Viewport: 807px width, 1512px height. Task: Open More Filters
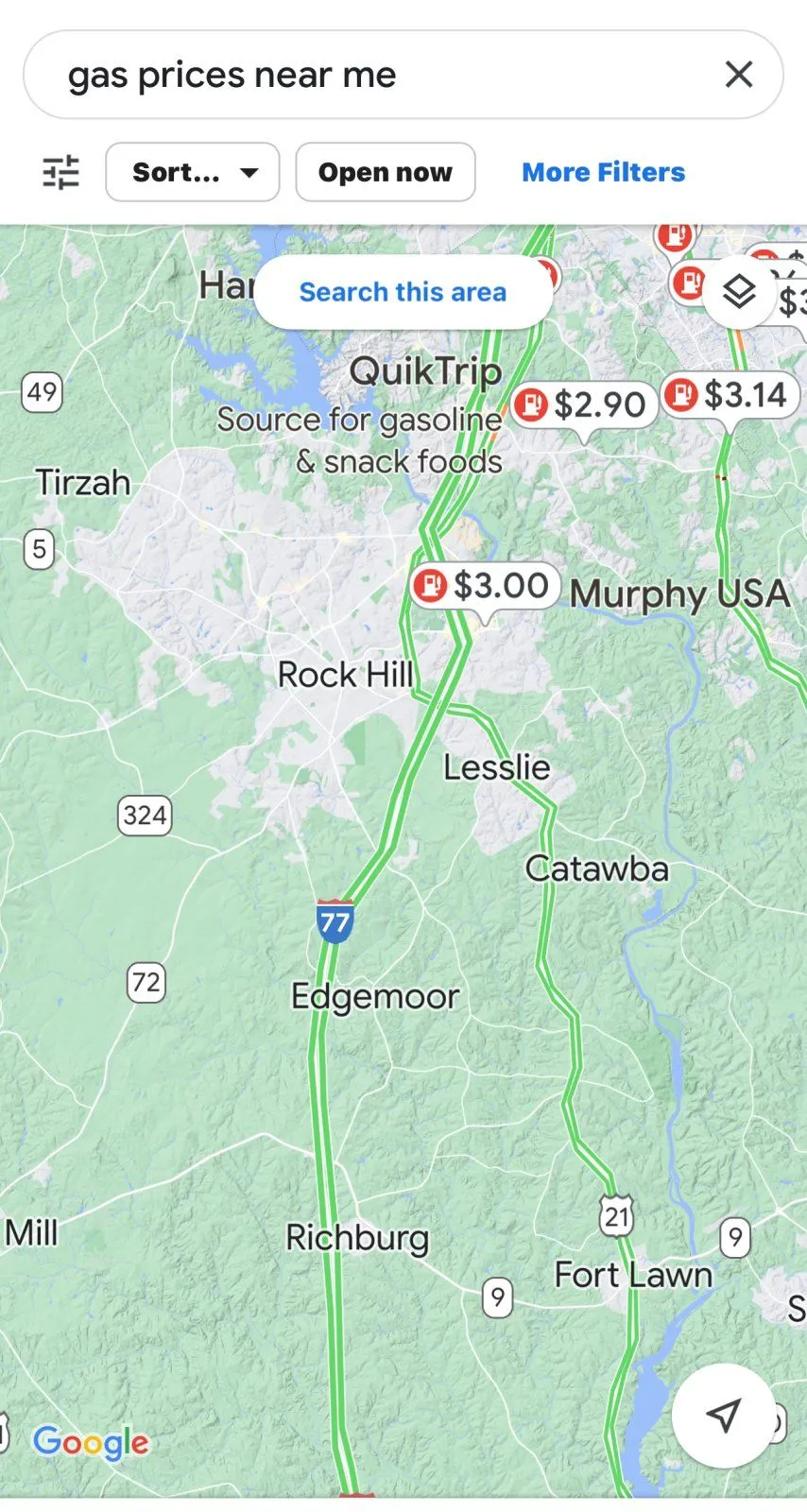pos(603,172)
